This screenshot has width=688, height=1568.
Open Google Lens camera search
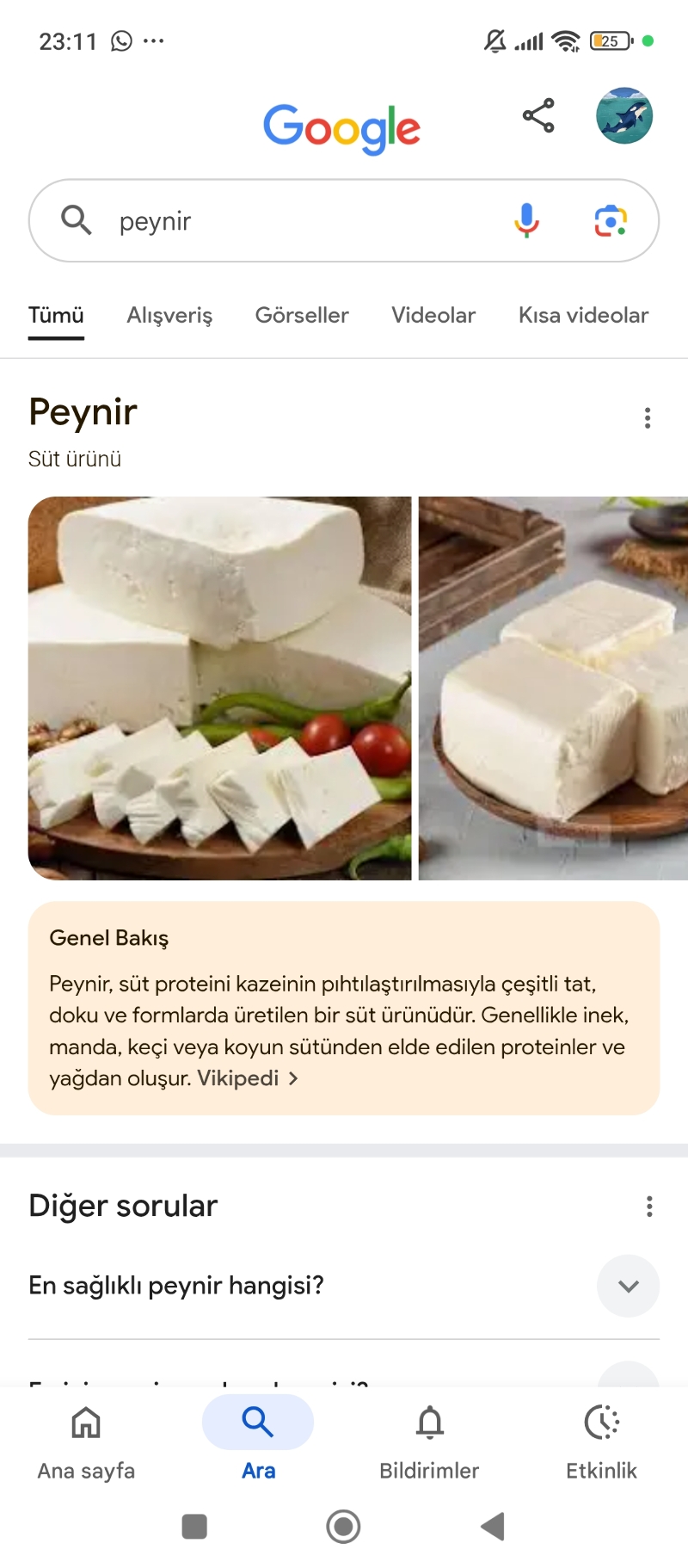click(x=611, y=221)
